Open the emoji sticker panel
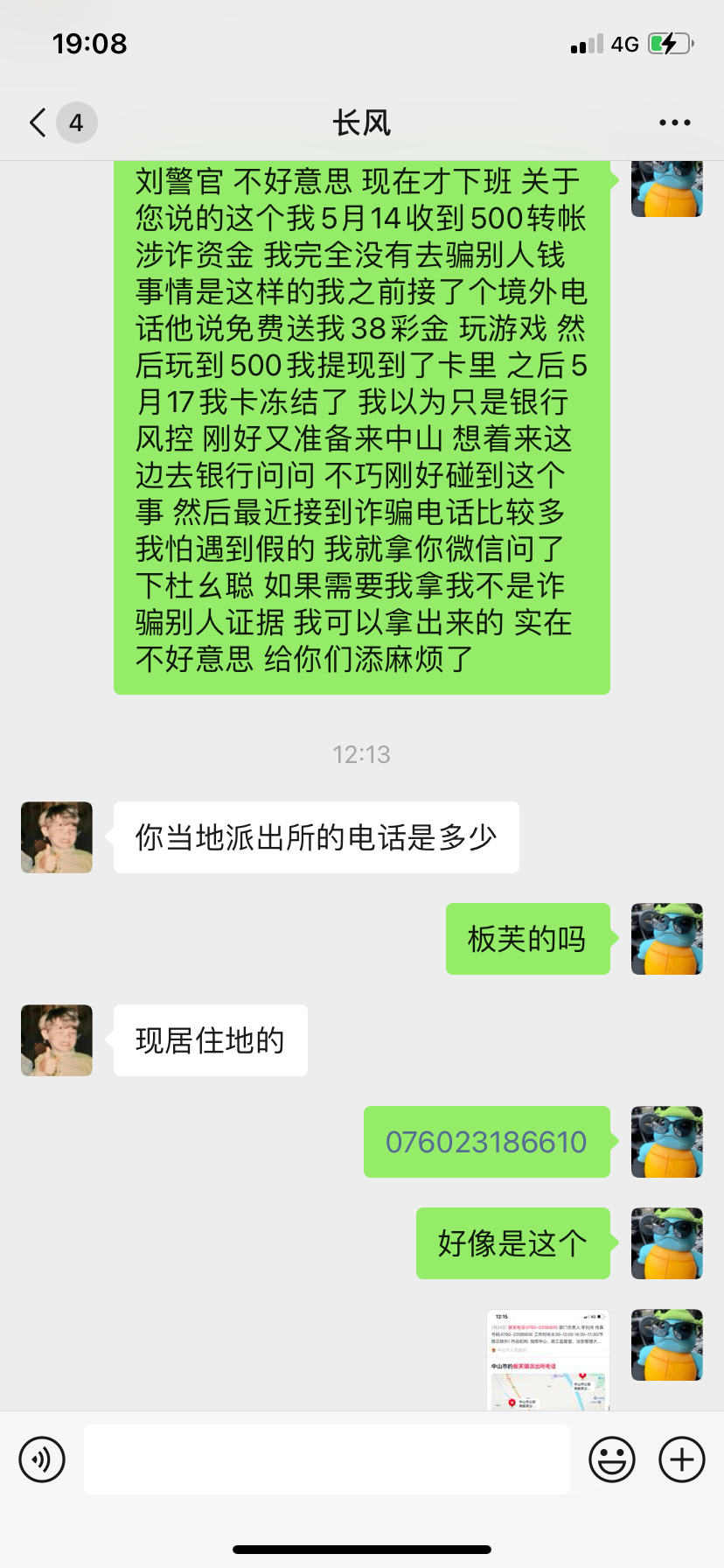The width and height of the screenshot is (724, 1568). [611, 1459]
